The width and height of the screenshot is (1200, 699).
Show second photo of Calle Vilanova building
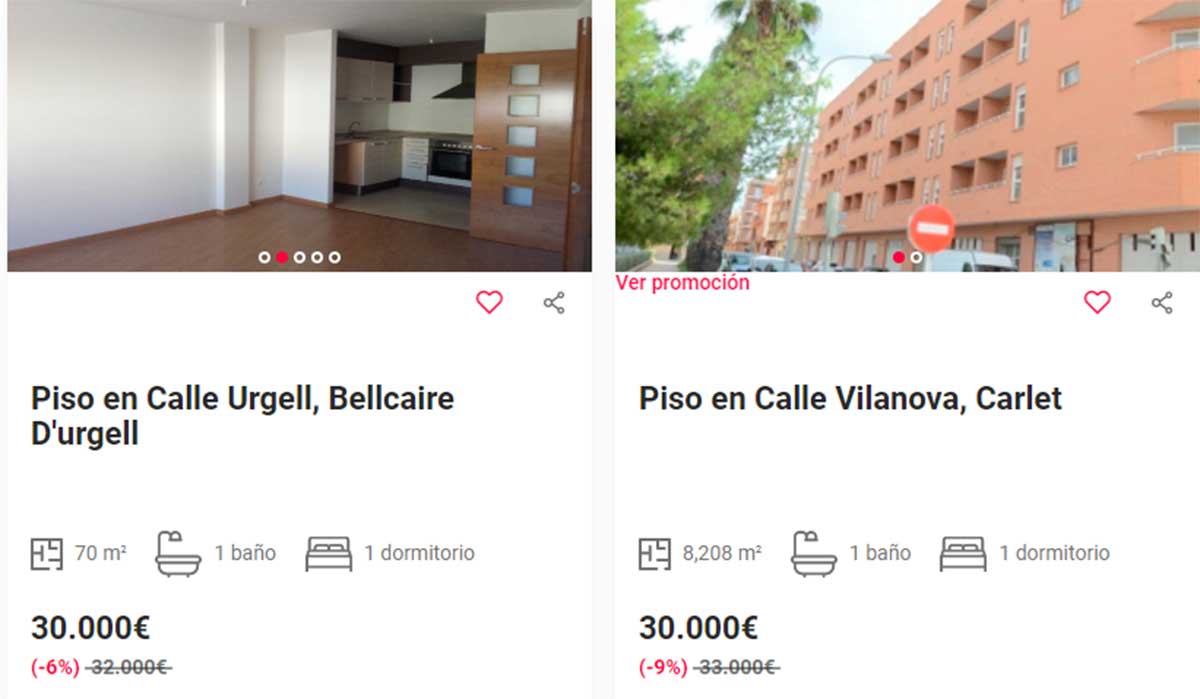pyautogui.click(x=916, y=257)
